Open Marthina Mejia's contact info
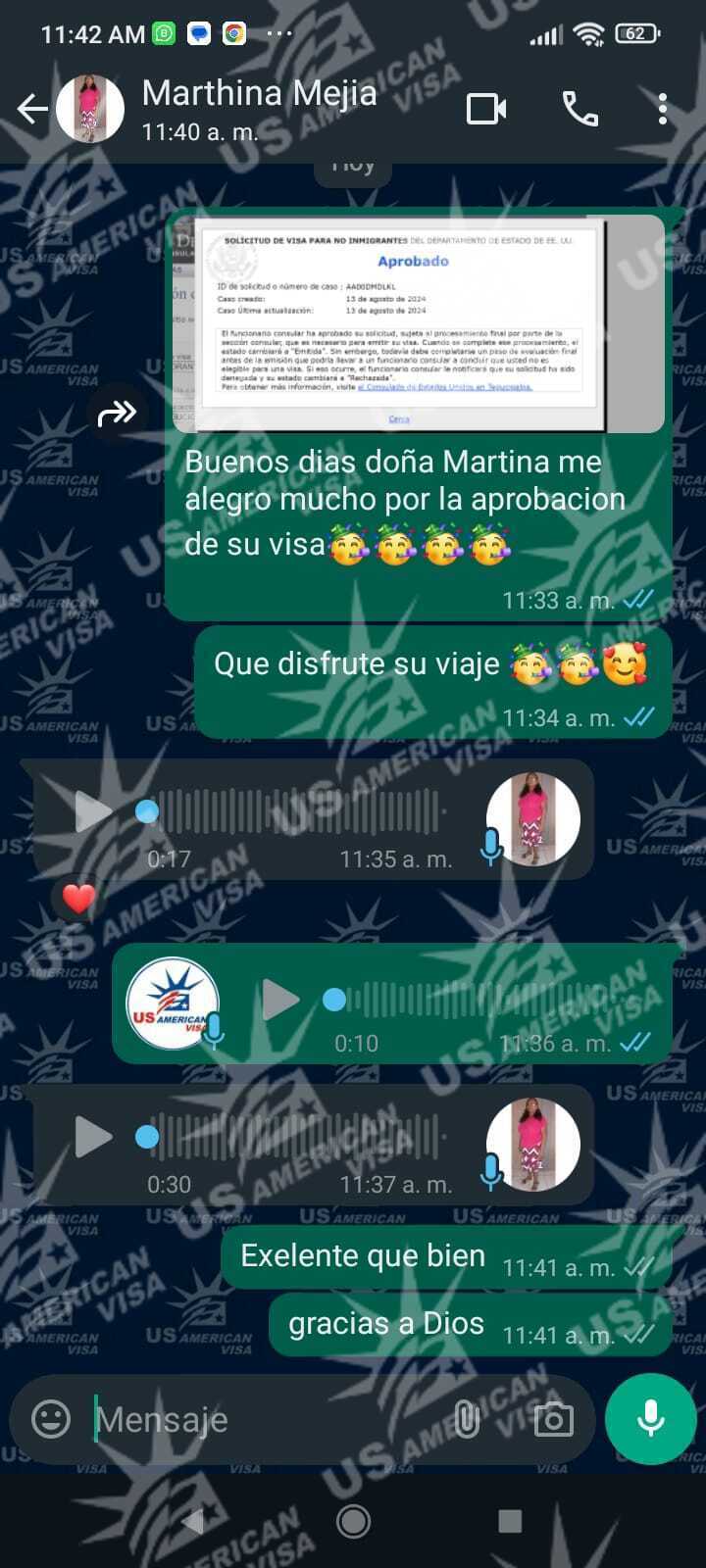706x1568 pixels. tap(260, 108)
